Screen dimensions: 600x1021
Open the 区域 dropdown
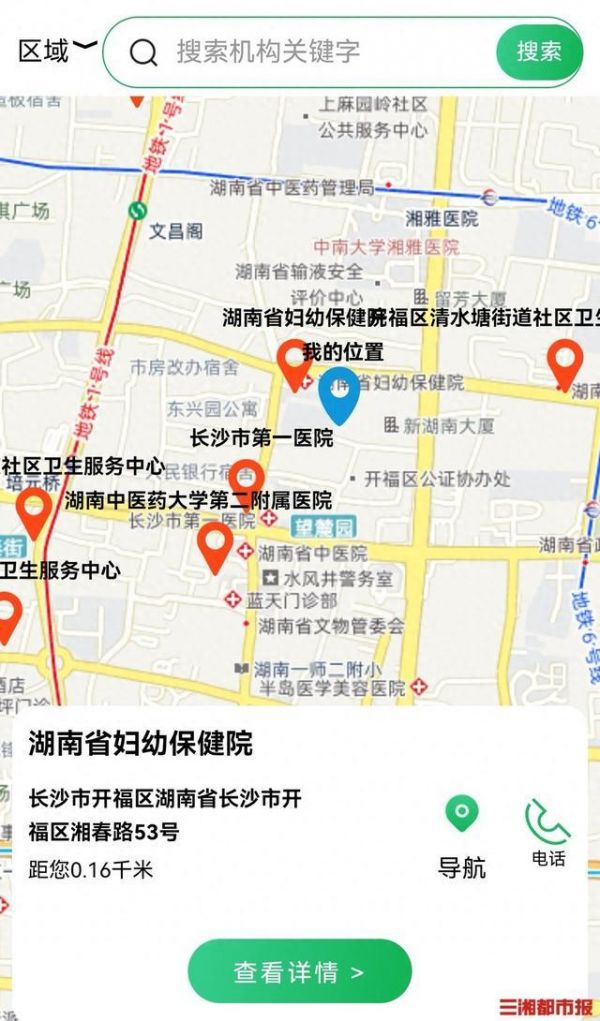[x=56, y=50]
